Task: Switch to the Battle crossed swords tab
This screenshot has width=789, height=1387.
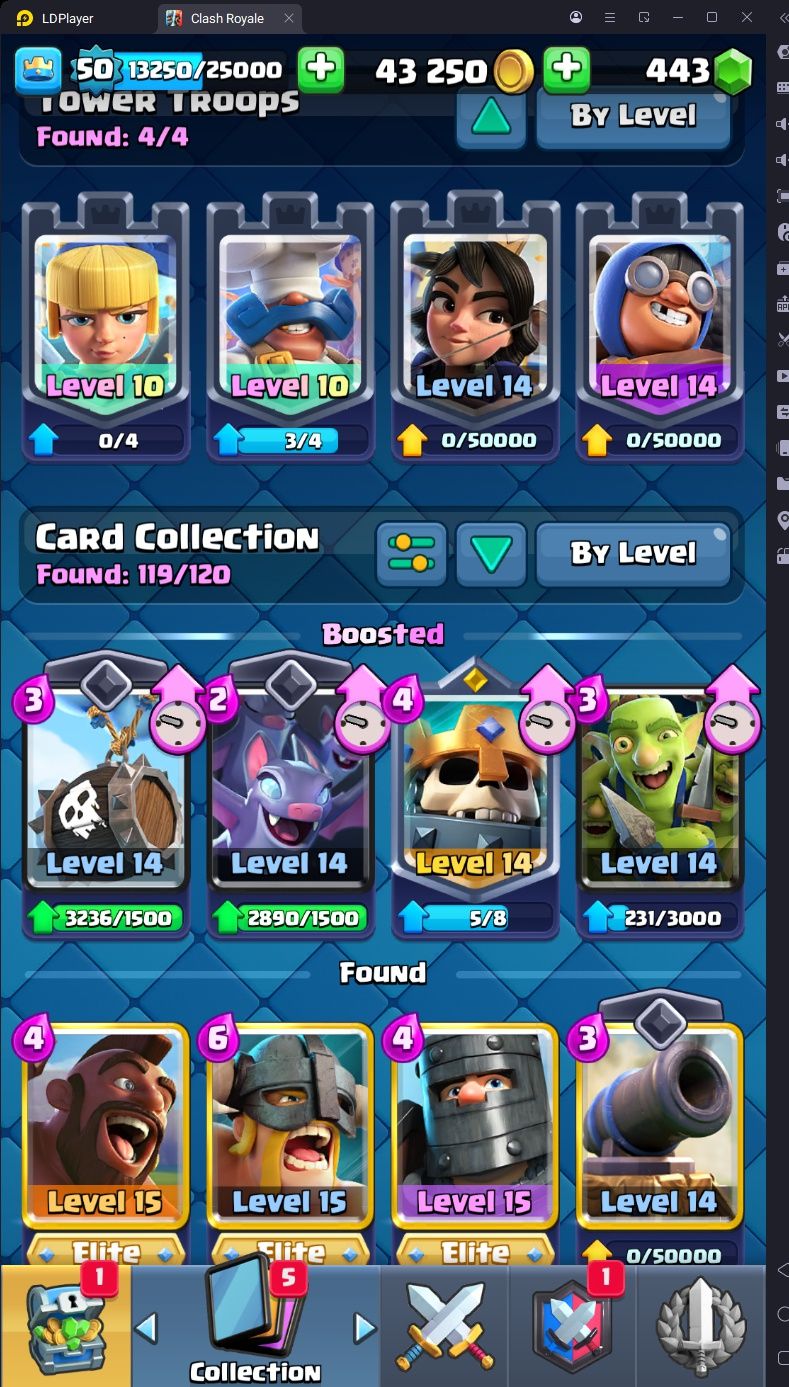Action: [x=445, y=1327]
